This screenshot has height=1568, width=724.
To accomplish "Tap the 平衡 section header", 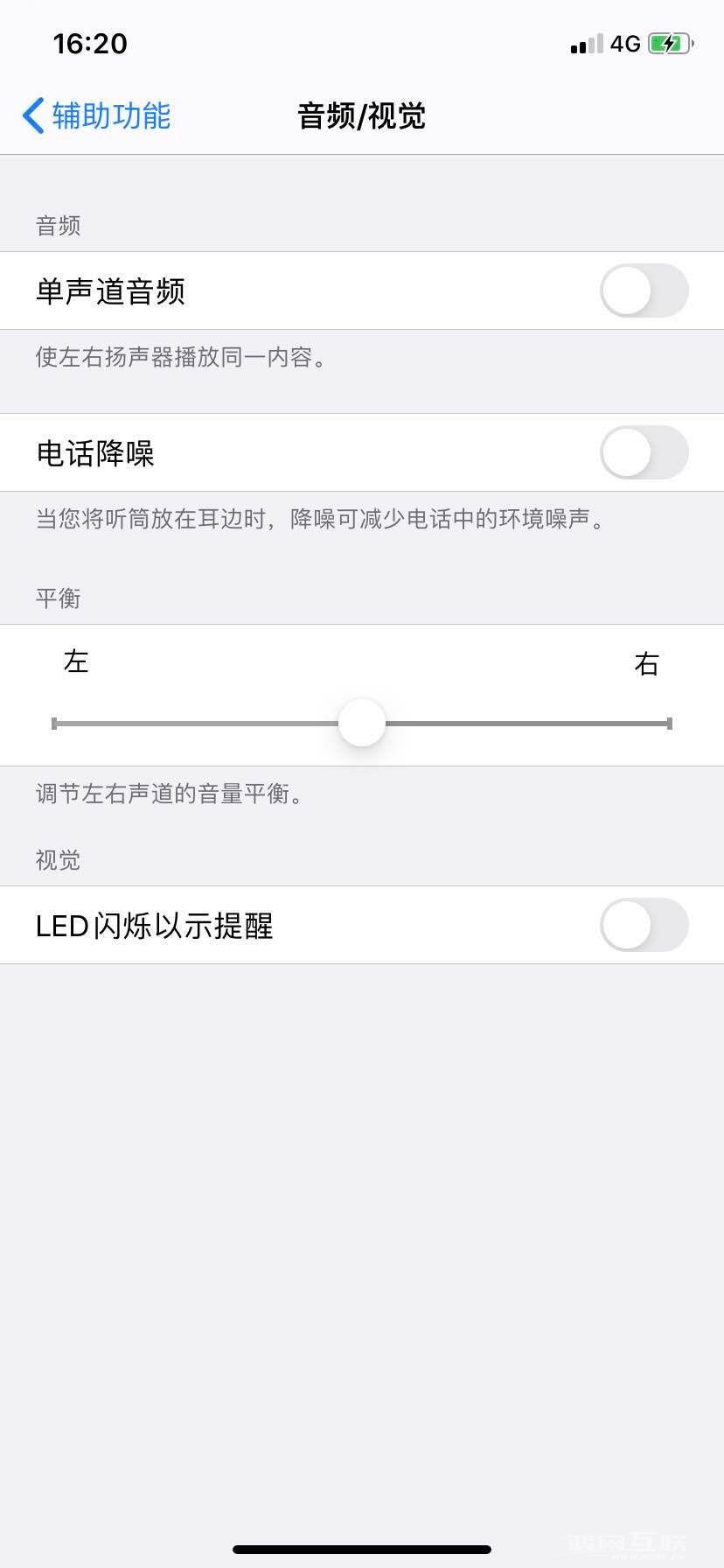I will click(57, 598).
